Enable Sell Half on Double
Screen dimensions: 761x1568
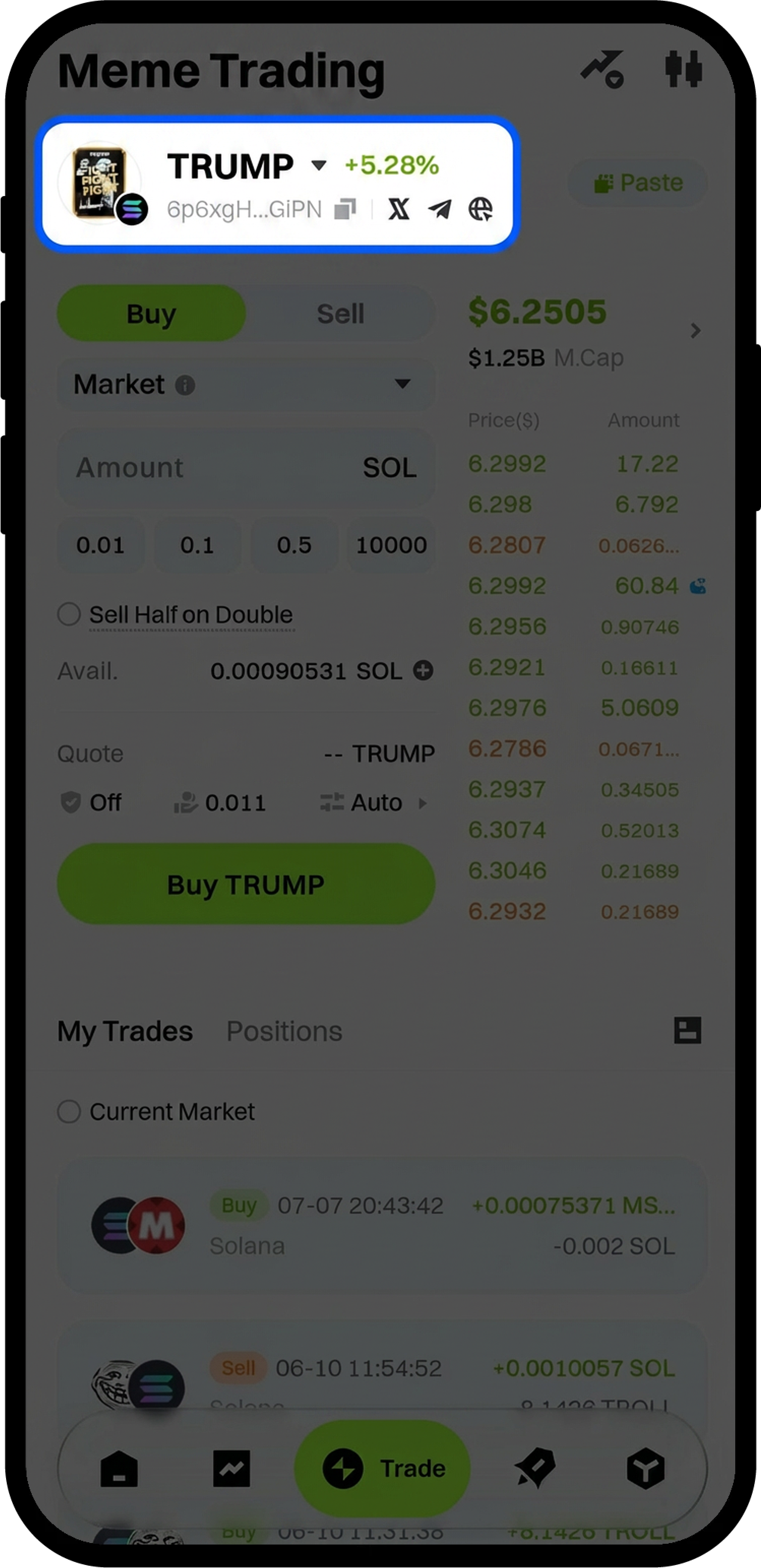click(69, 614)
